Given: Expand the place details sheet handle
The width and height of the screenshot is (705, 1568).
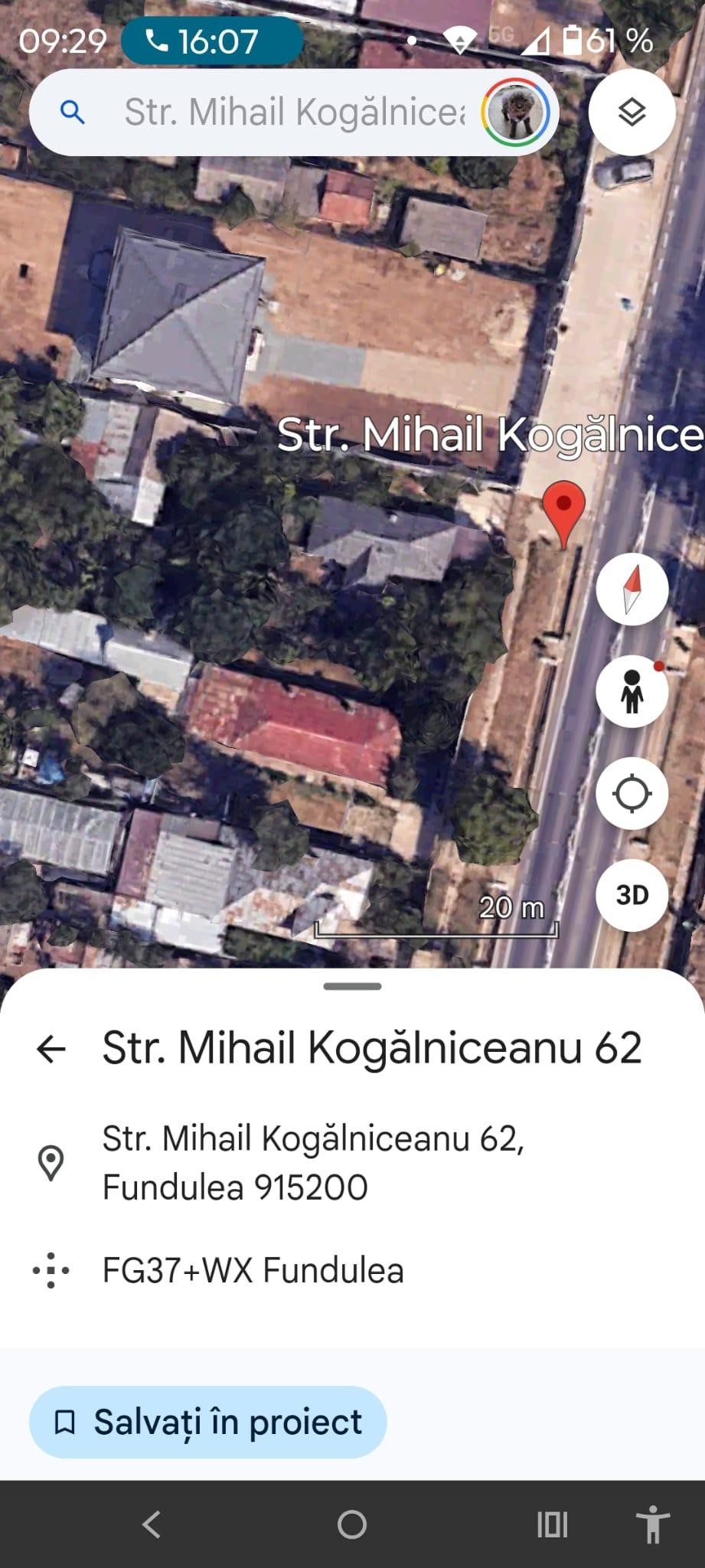Looking at the screenshot, I should click(352, 986).
